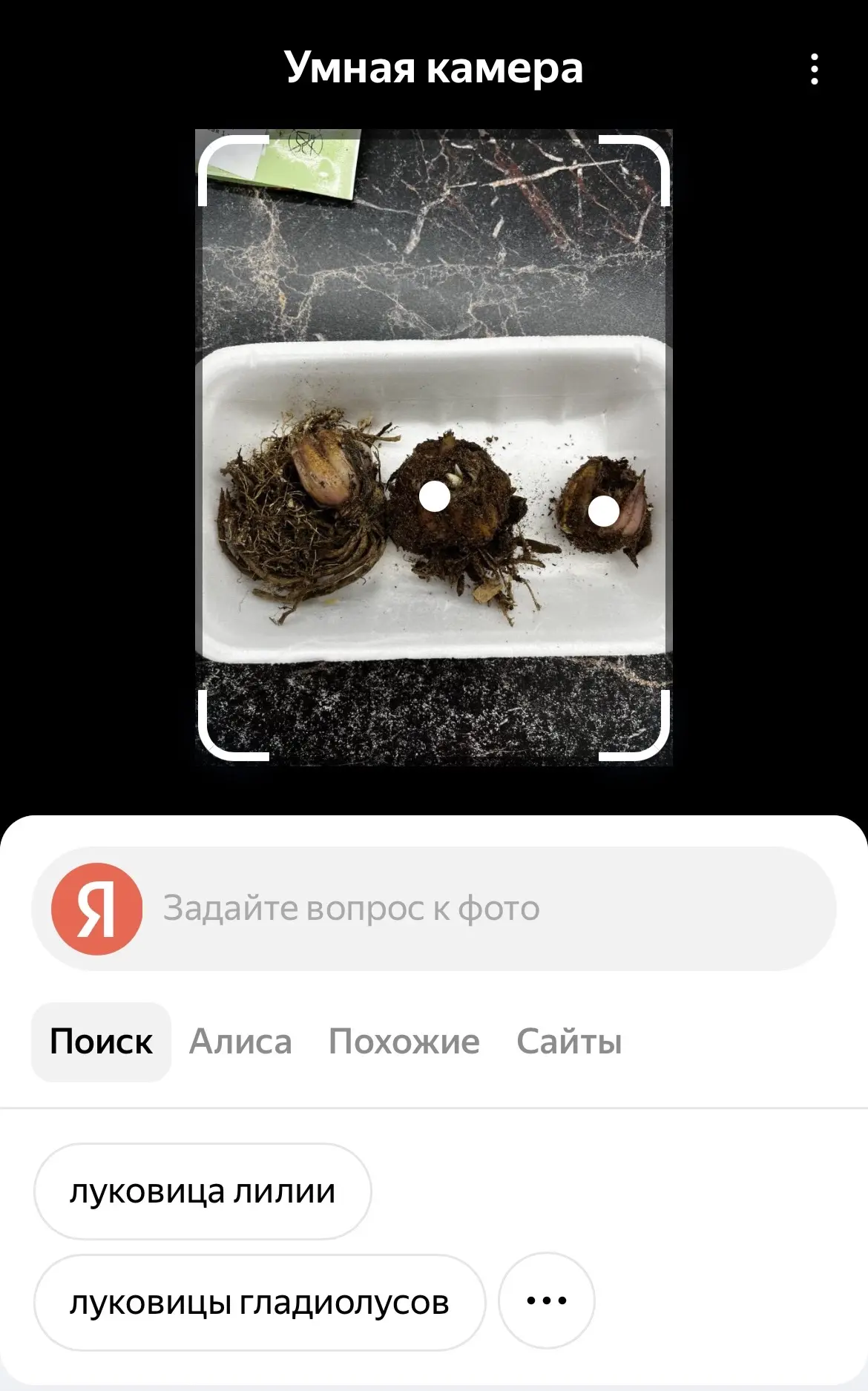Switch to the Алиса tab

pos(240,1042)
